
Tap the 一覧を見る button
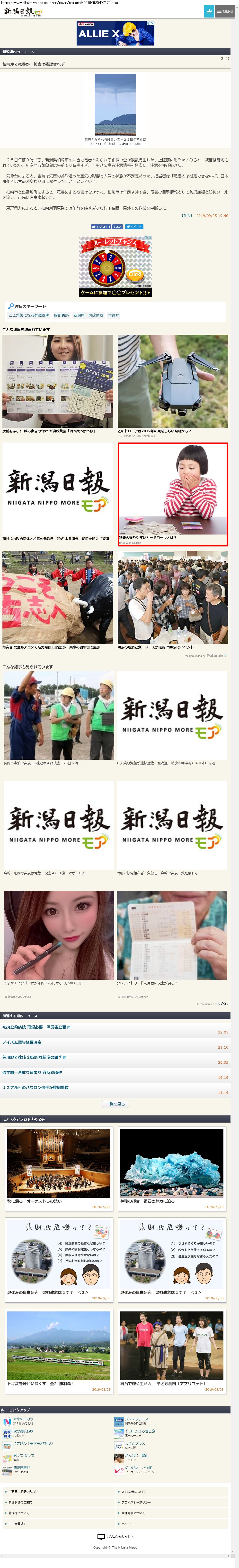[x=115, y=1104]
